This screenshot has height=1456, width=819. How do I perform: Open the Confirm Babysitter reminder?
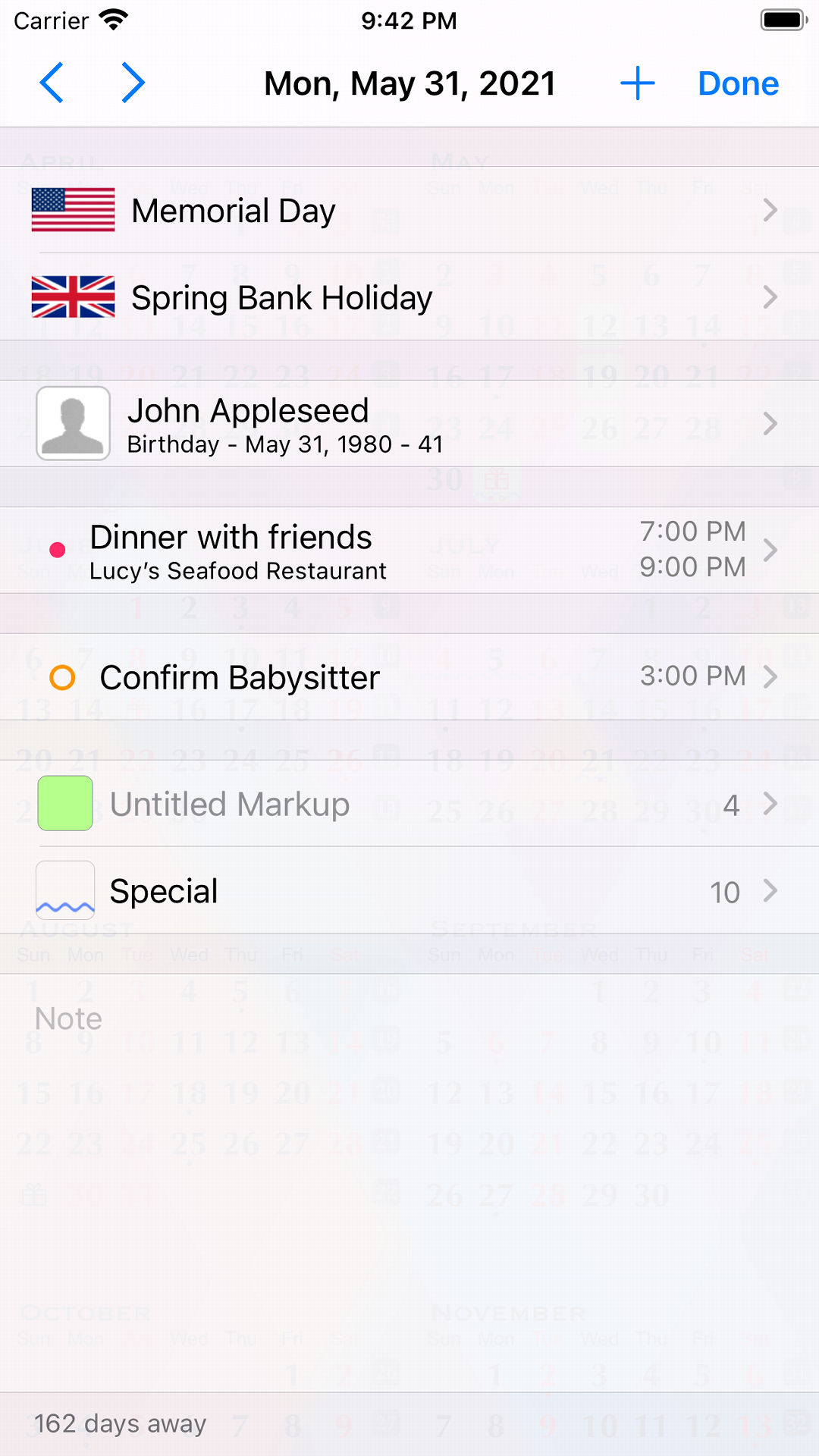(409, 676)
